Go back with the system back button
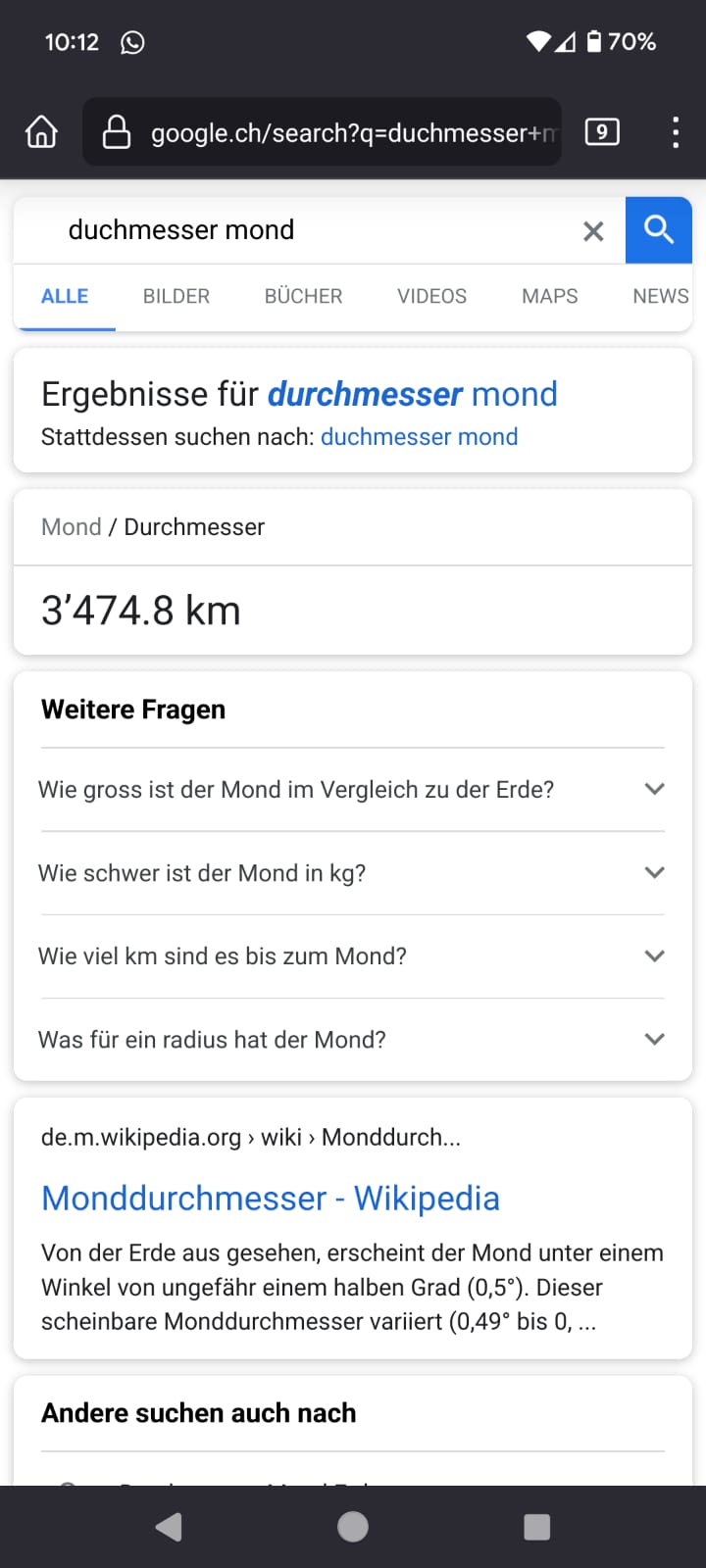Screen dimensions: 706x1568 tap(169, 1527)
